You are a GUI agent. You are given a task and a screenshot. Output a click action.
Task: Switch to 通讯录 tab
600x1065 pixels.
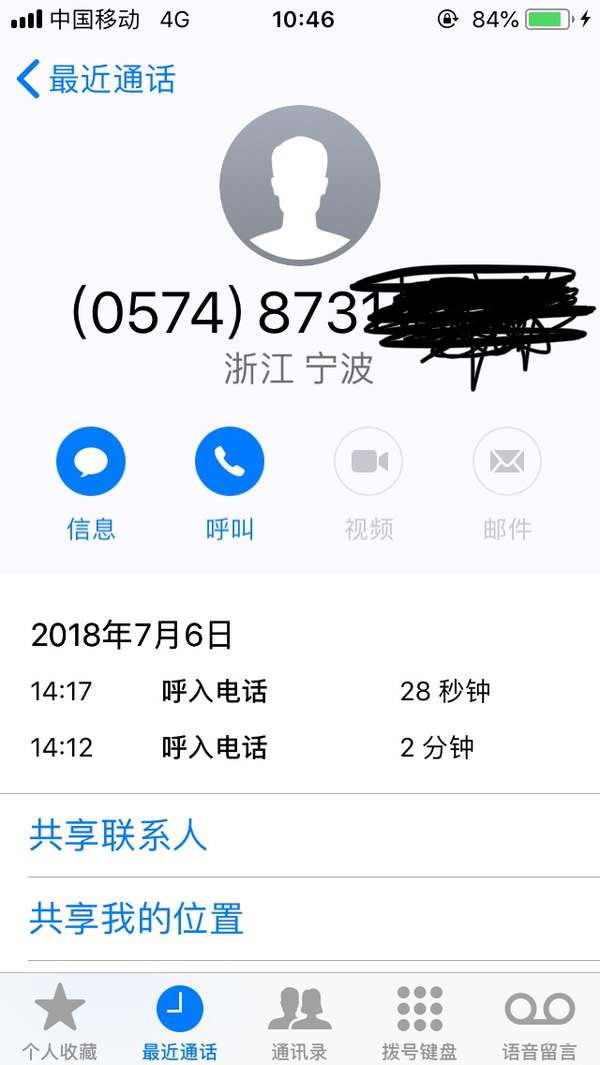coord(299,1020)
